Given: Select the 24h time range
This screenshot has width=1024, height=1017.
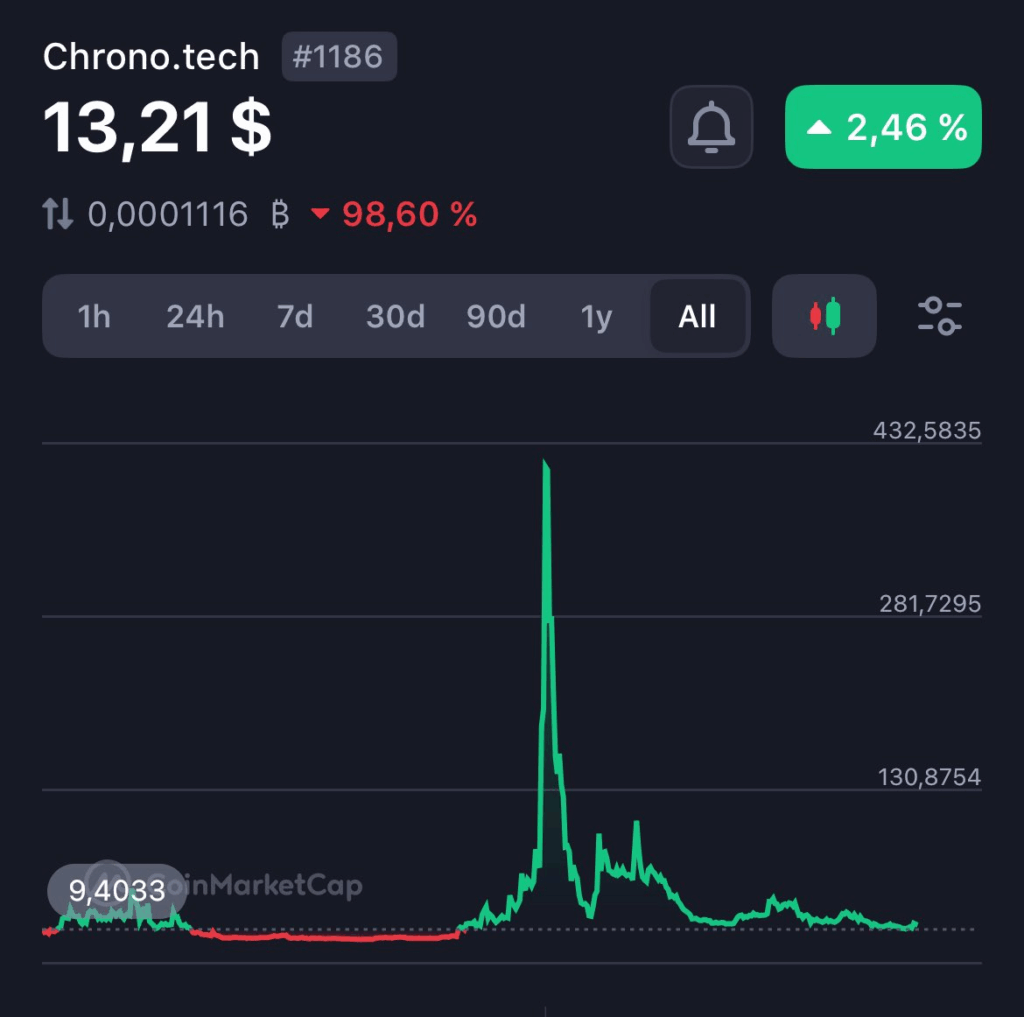Looking at the screenshot, I should point(195,317).
